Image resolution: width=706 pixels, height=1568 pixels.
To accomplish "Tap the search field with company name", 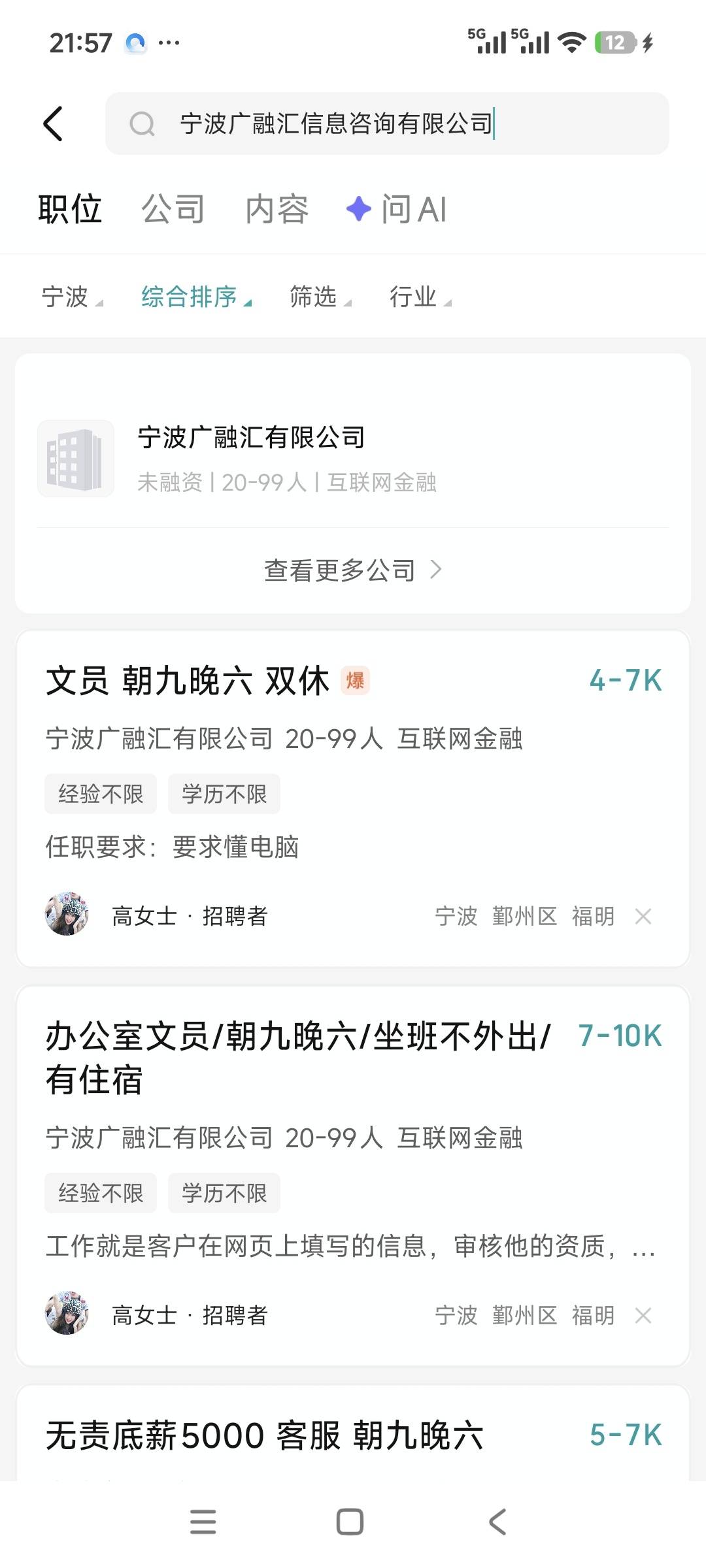I will coord(386,123).
